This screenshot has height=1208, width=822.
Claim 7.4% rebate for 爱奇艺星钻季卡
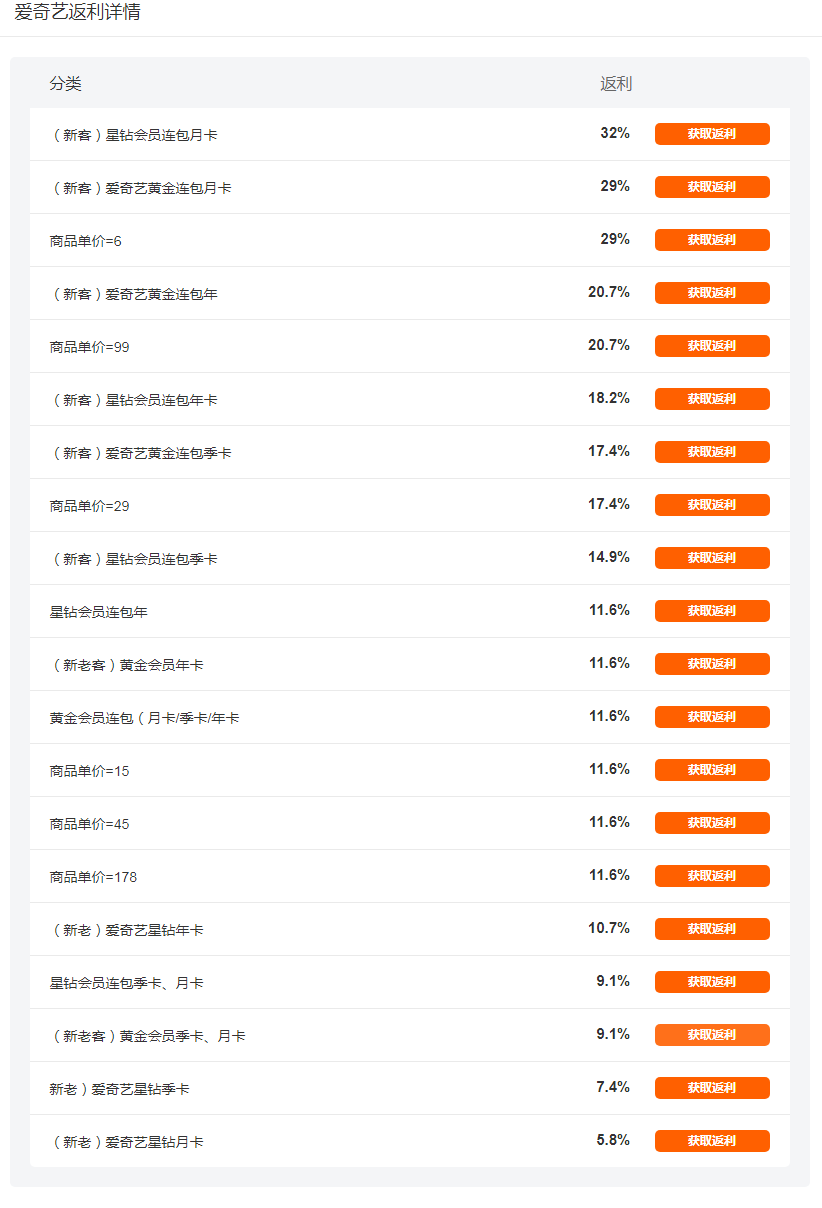(x=712, y=1088)
